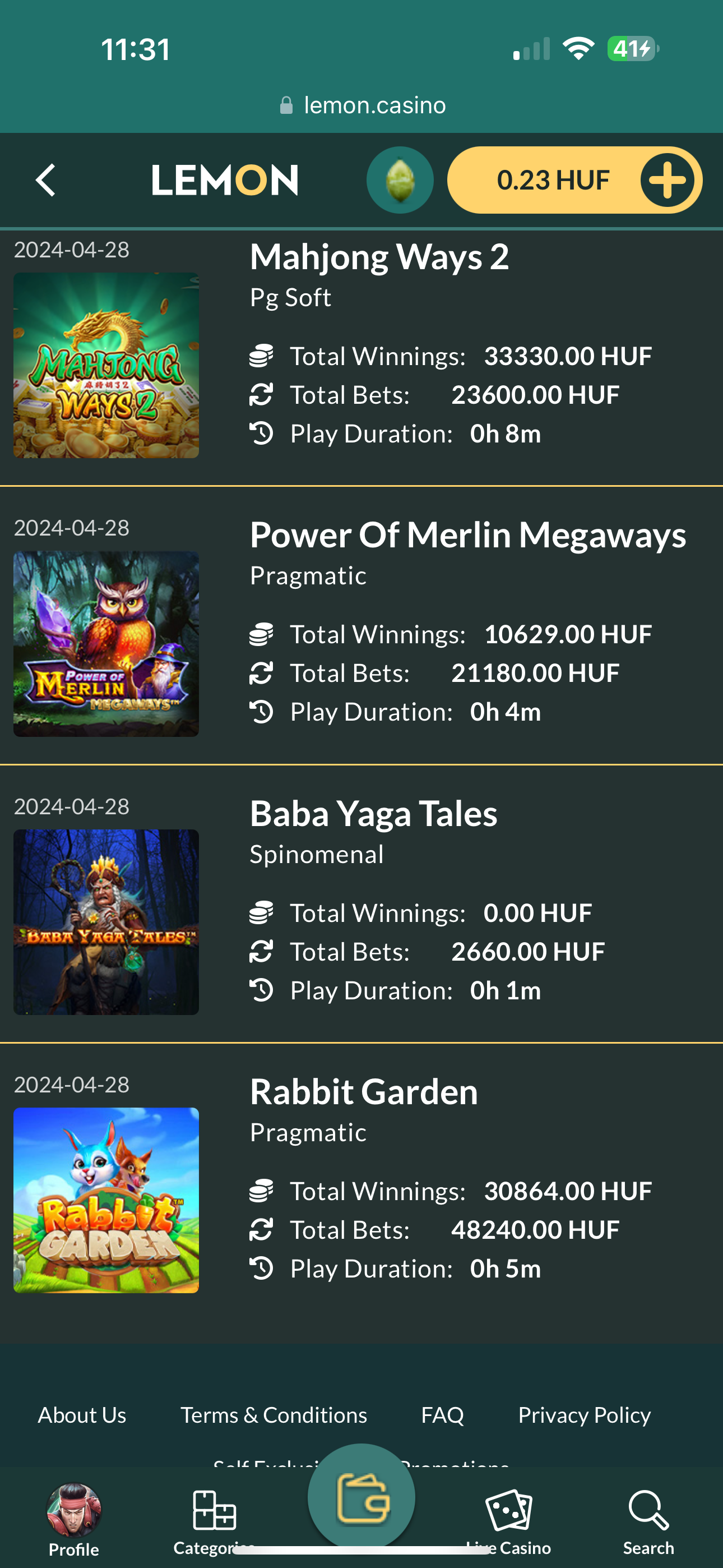View the Privacy Policy
This screenshot has width=723, height=1568.
pos(584,1415)
